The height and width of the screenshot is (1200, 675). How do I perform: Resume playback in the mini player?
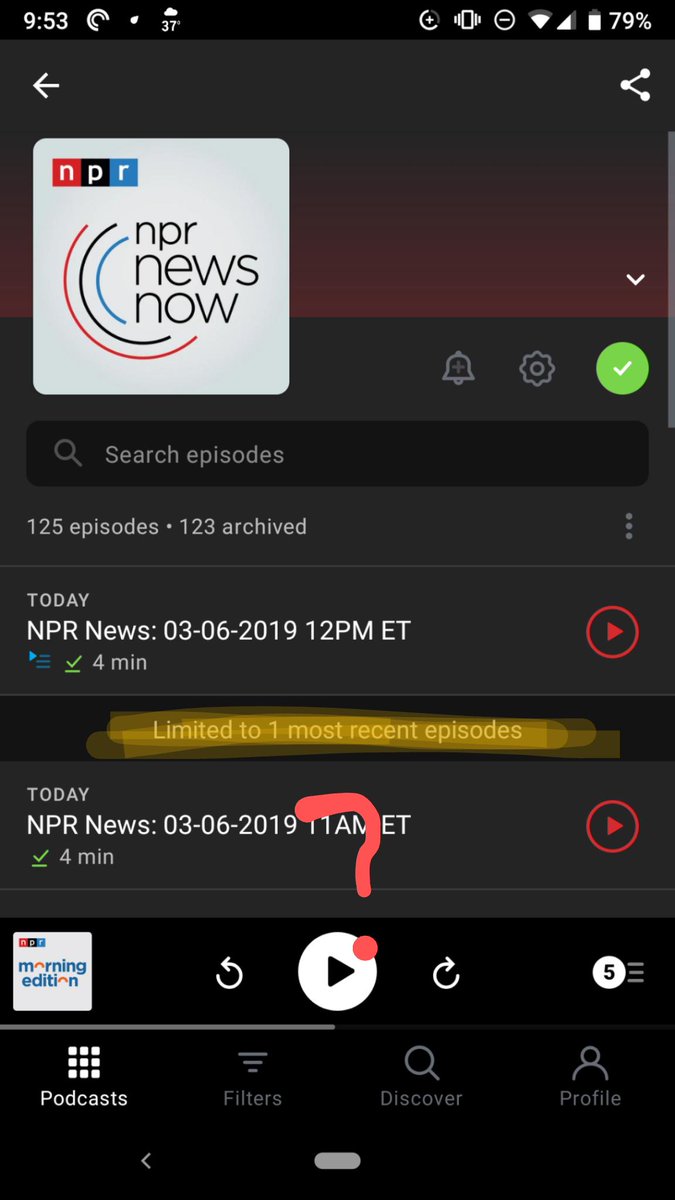coord(338,972)
